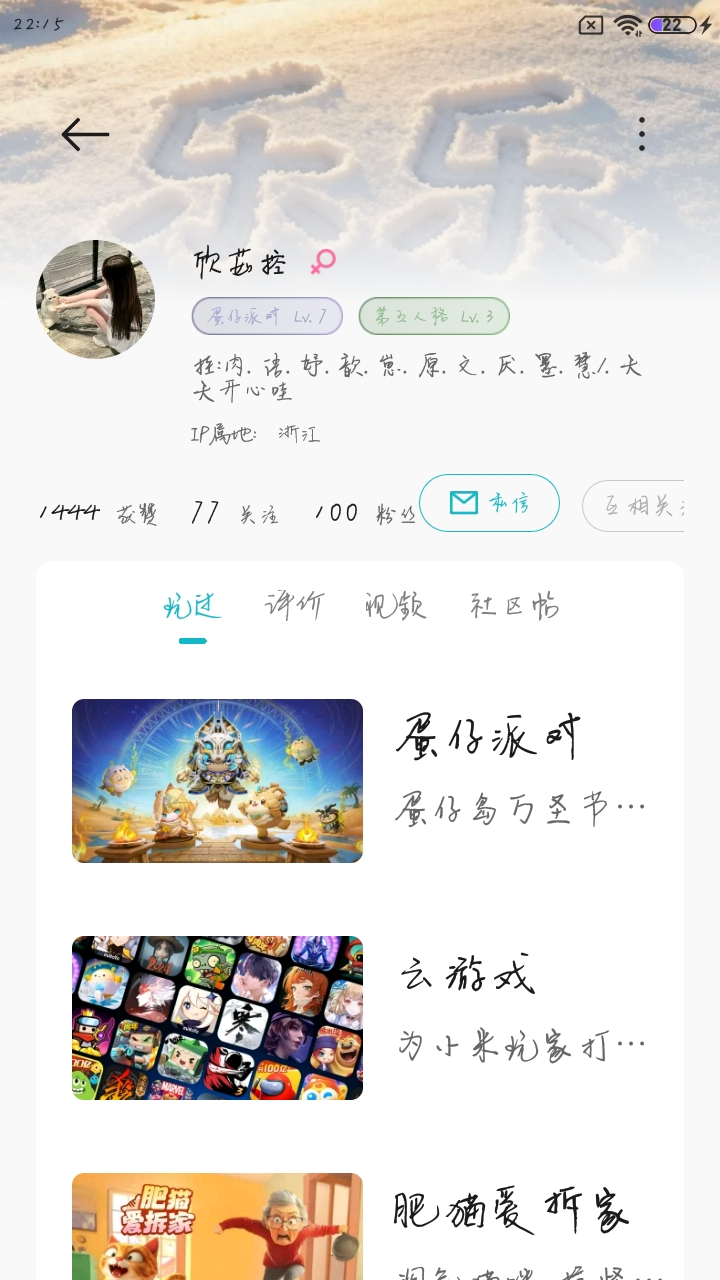This screenshot has height=1280, width=720.
Task: Open the 蛋仔派对 game entry
Action: point(360,780)
